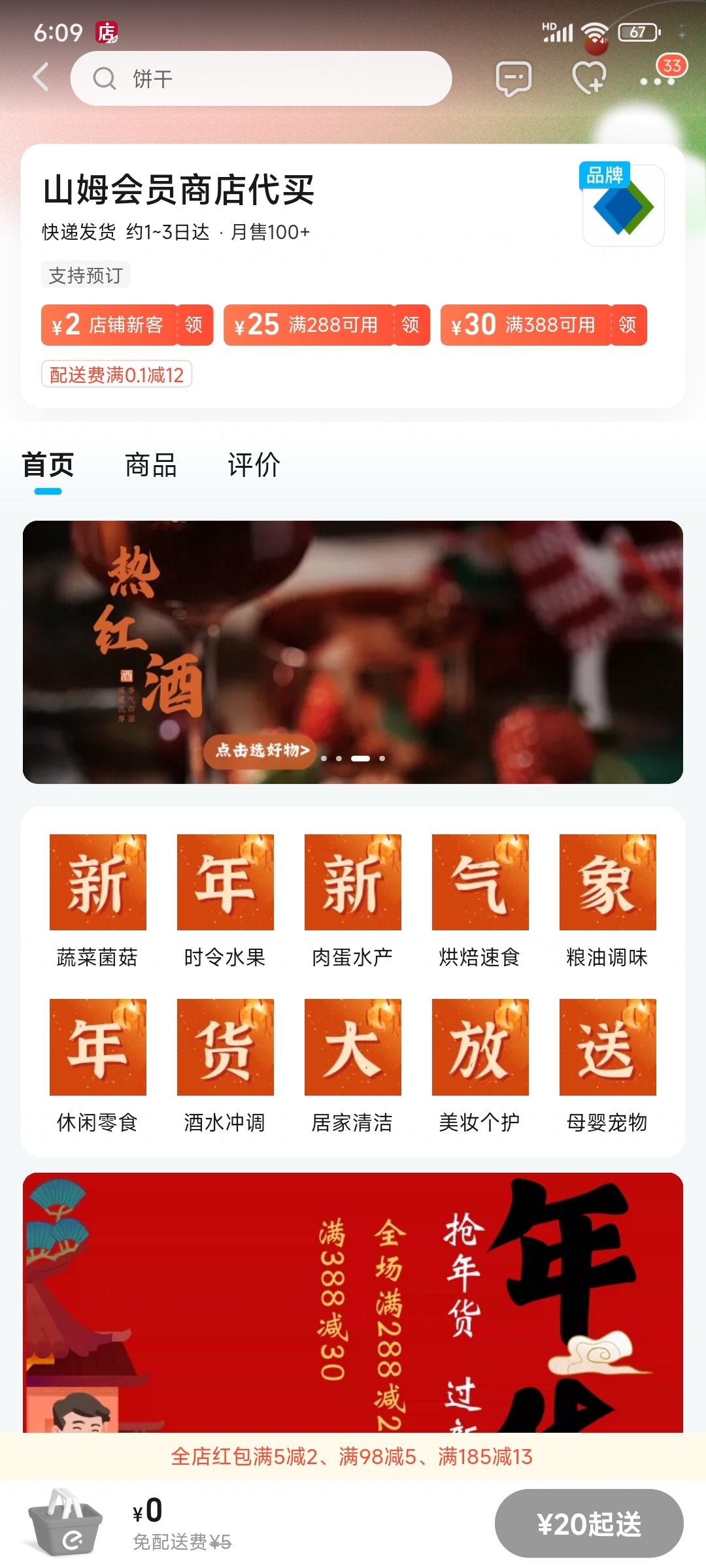Viewport: 706px width, 1568px height.
Task: Claim the ¥2 店铺新客 coupon
Action: [x=193, y=325]
